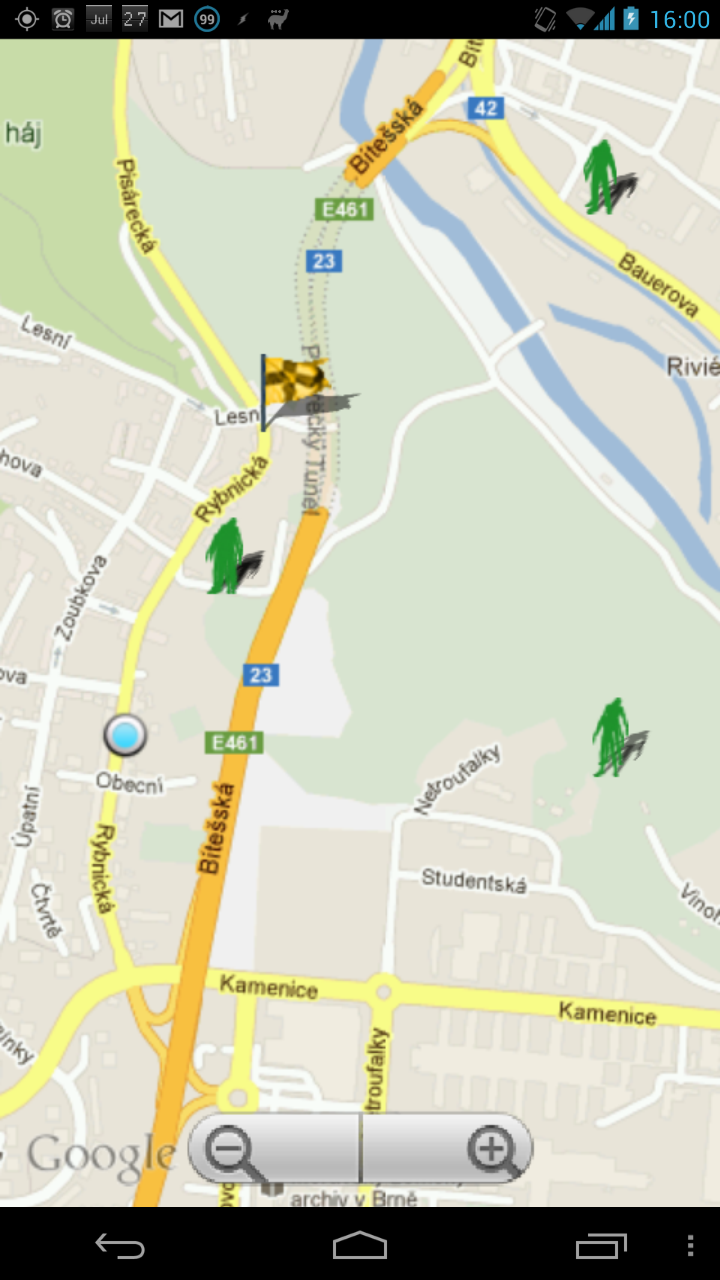Select the green zombie near Bauerova street
Screen dimensions: 720x1280
pos(602,177)
